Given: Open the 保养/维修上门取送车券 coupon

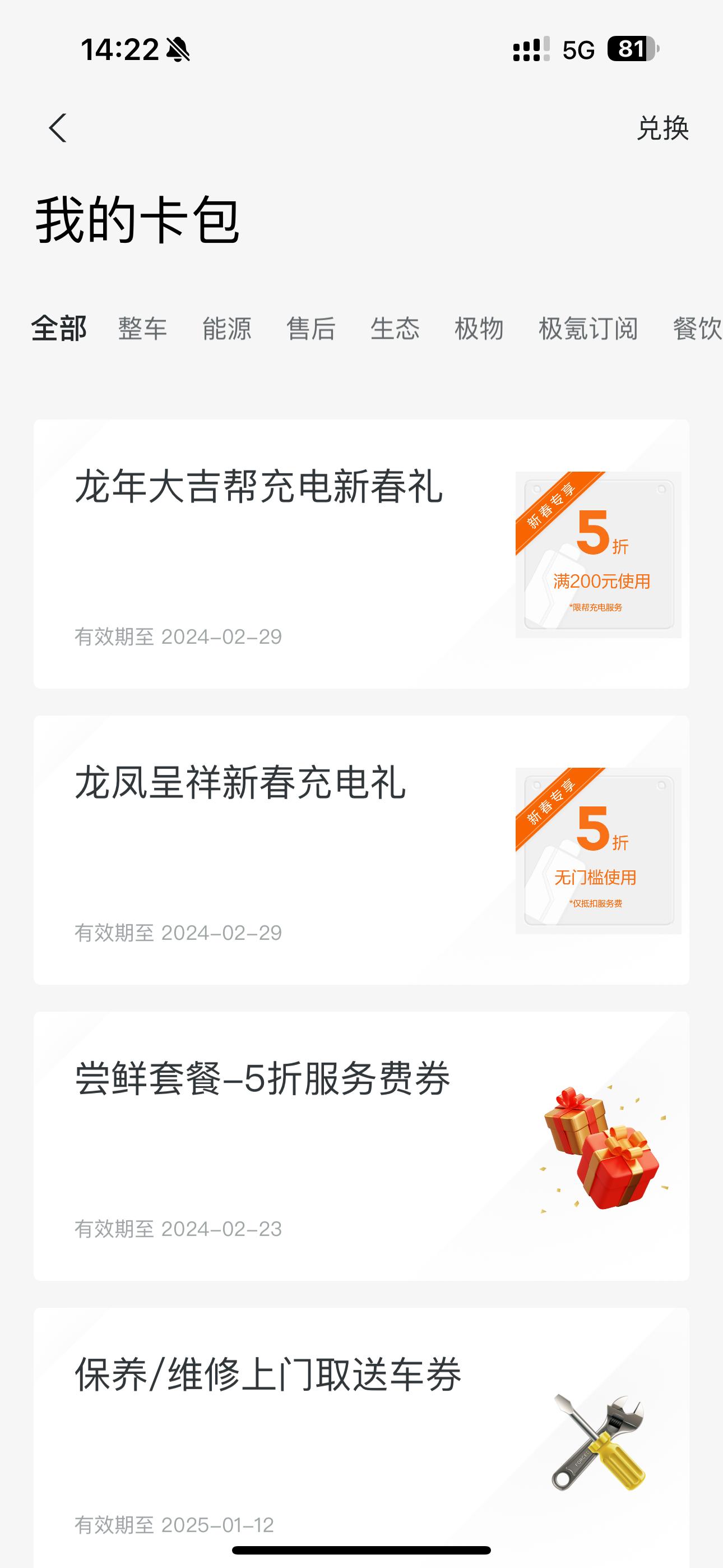Looking at the screenshot, I should [x=361, y=1437].
